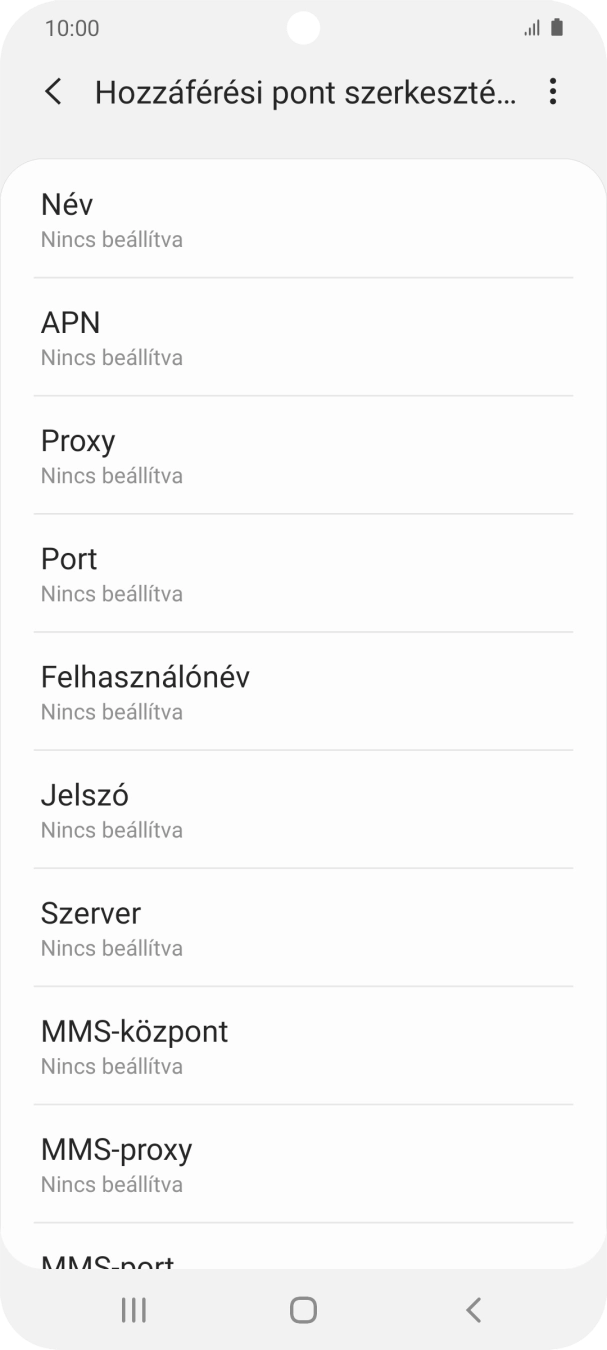Set the APN value

(x=303, y=338)
